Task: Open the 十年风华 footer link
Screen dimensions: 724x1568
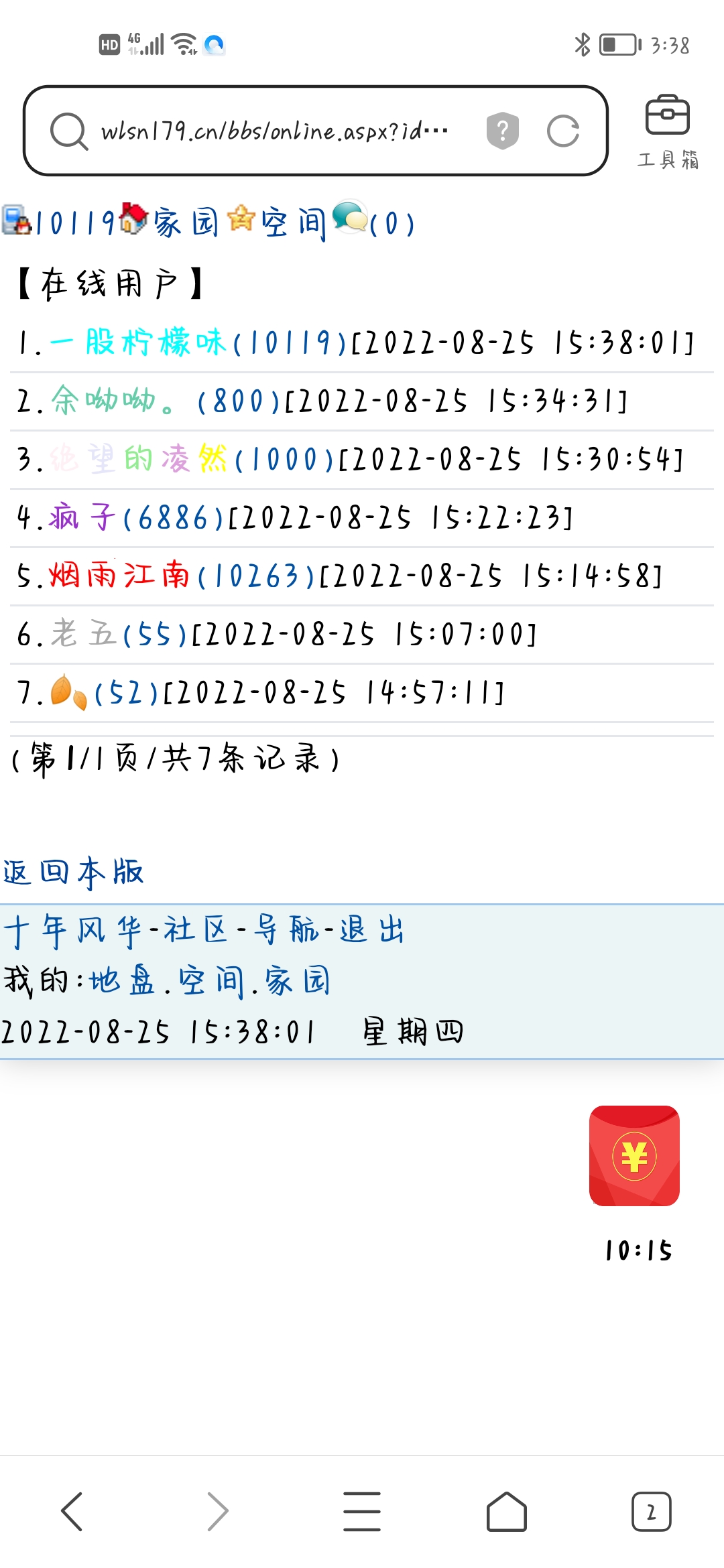Action: tap(73, 930)
